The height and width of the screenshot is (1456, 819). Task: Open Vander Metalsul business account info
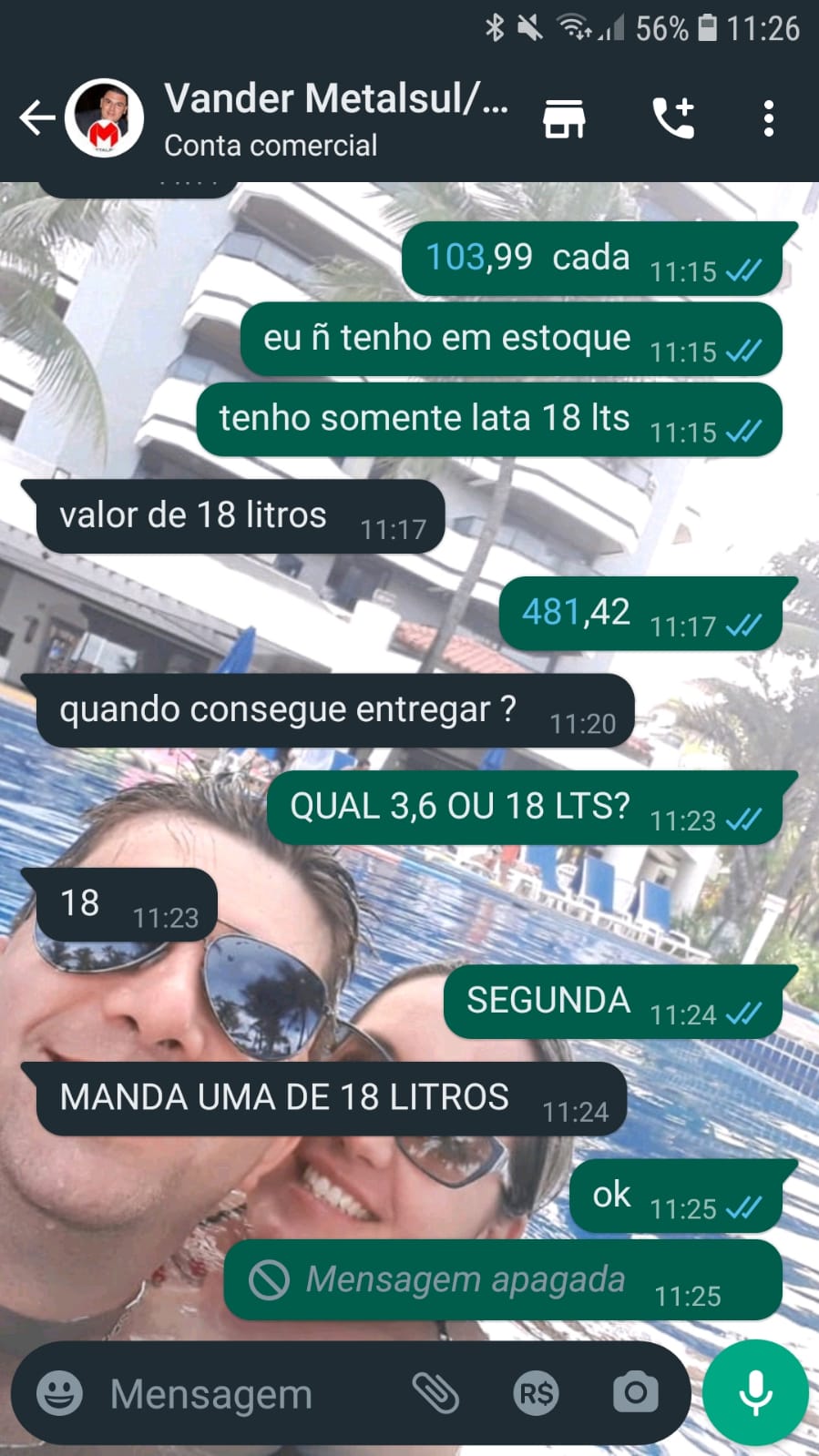pyautogui.click(x=334, y=118)
